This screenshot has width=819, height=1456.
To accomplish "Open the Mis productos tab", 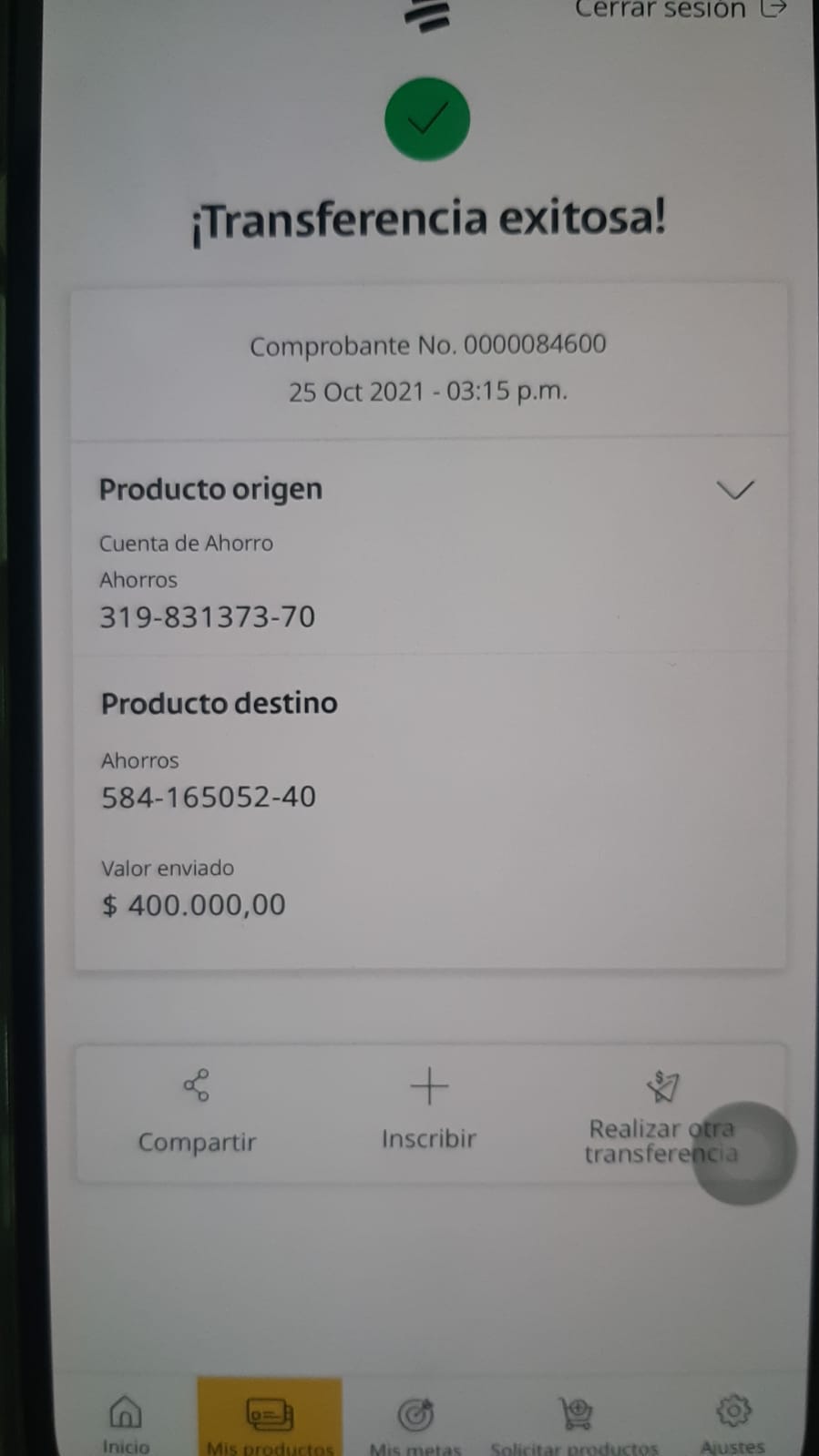I will point(270,1422).
